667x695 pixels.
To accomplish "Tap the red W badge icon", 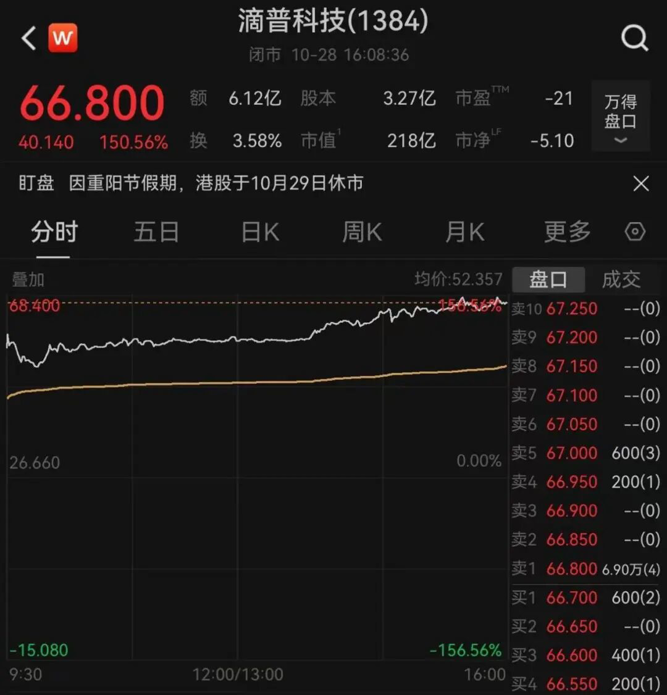I will (x=62, y=38).
